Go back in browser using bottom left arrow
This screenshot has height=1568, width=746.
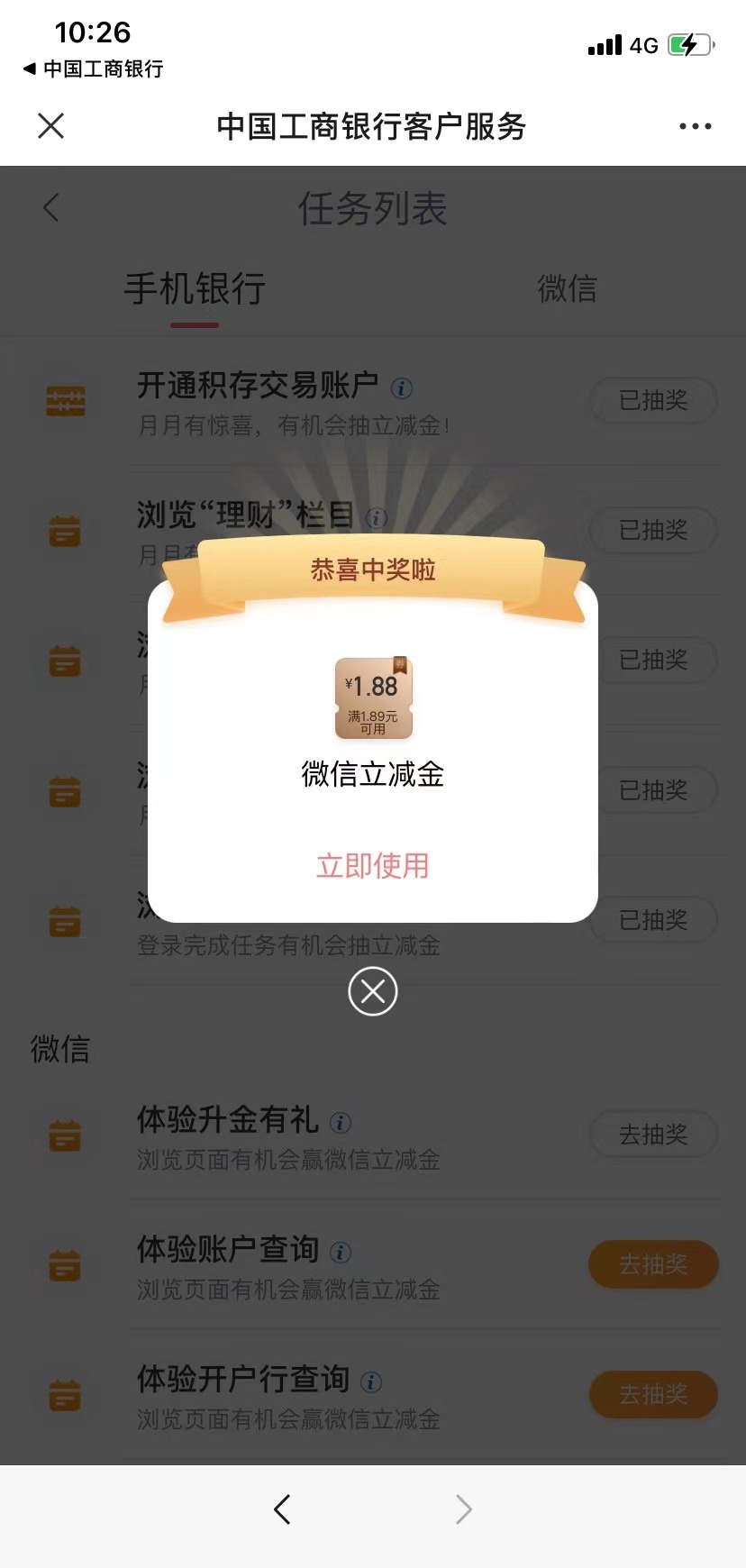coord(282,1509)
